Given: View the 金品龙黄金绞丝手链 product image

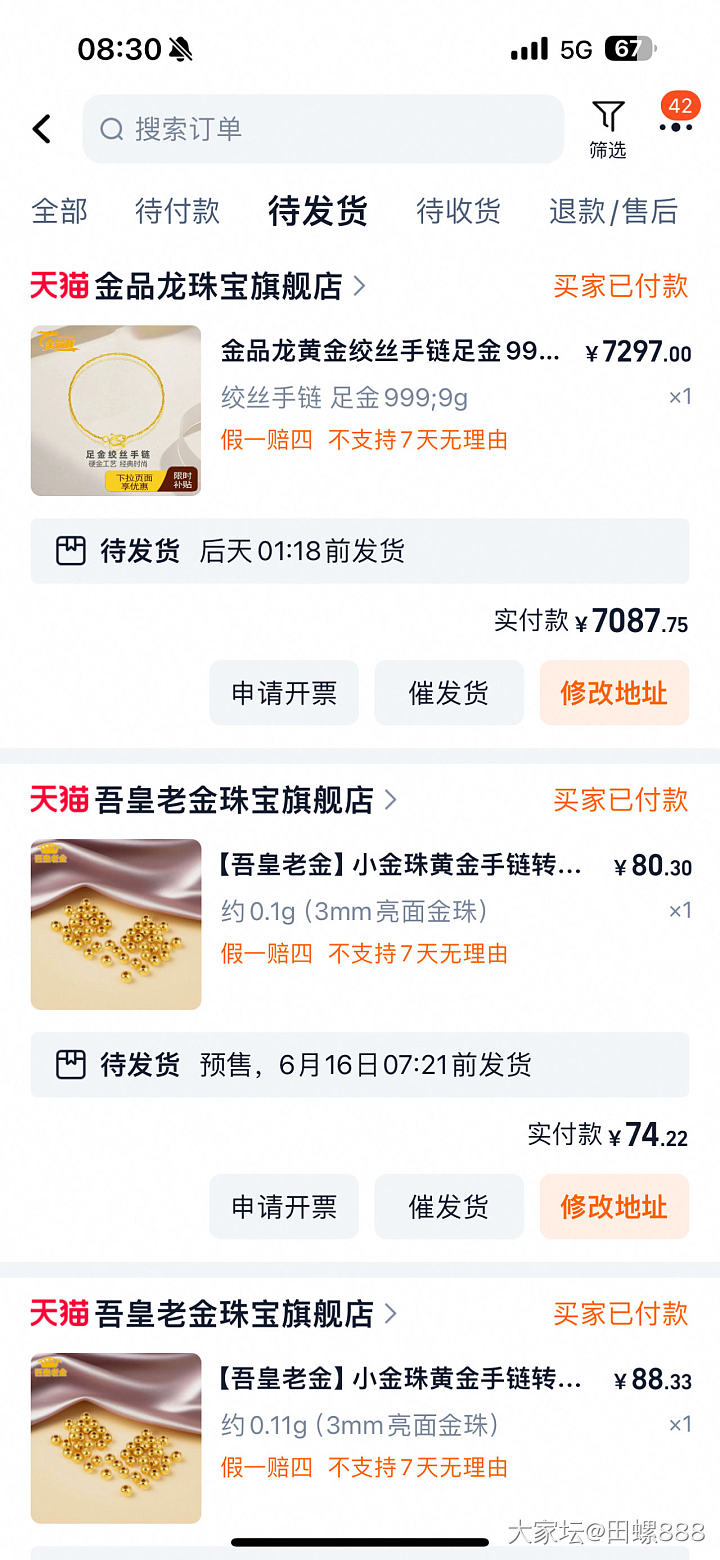Looking at the screenshot, I should 116,410.
